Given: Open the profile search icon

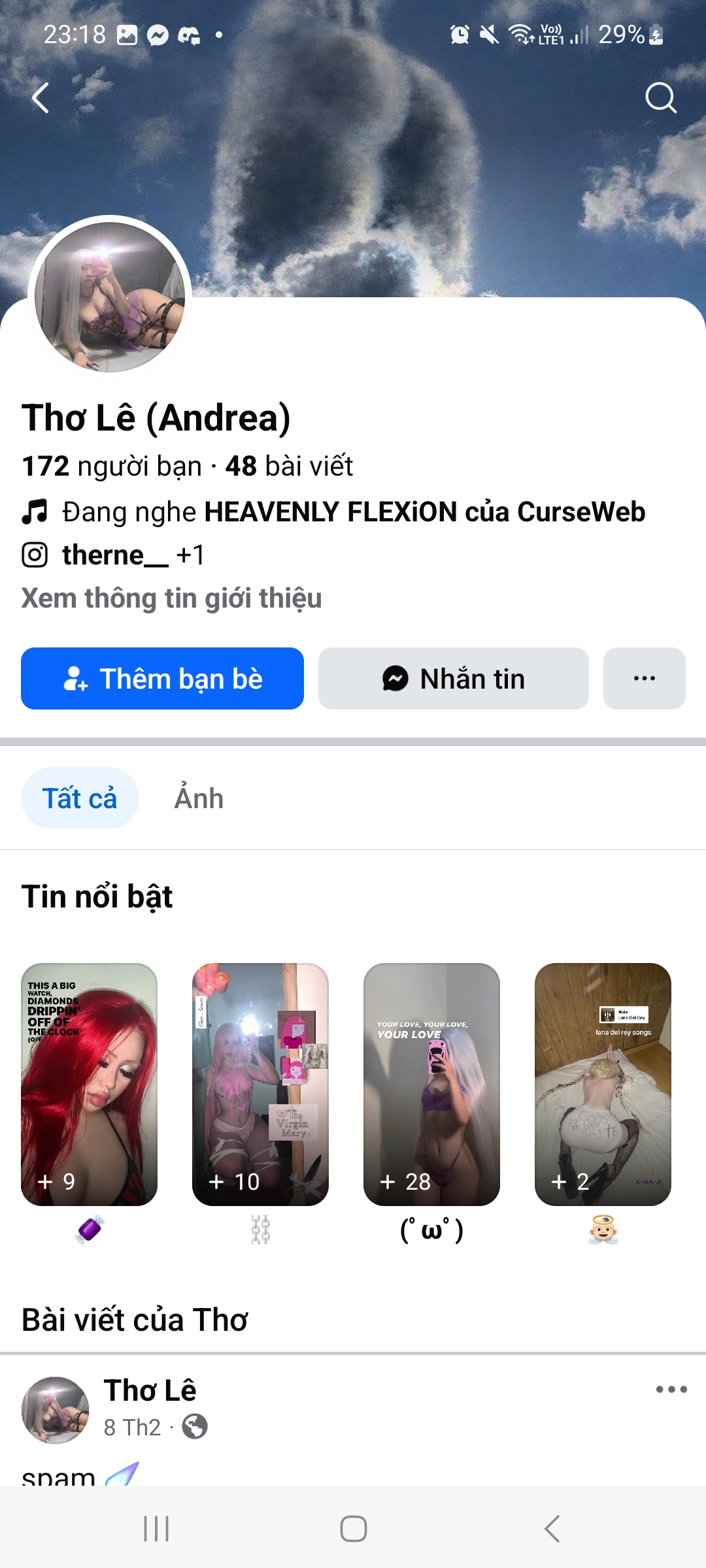Looking at the screenshot, I should [660, 98].
